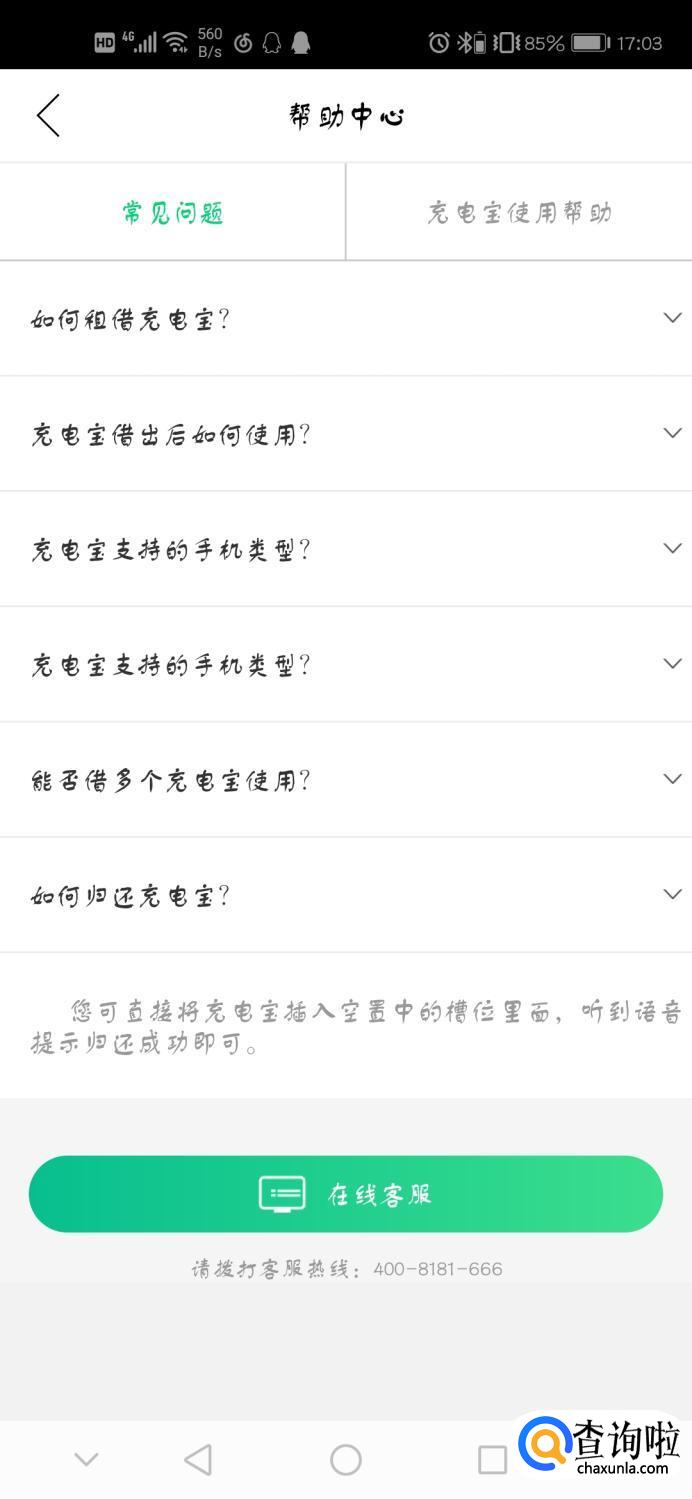
Task: Contact 在线客服 support
Action: pyautogui.click(x=345, y=1194)
